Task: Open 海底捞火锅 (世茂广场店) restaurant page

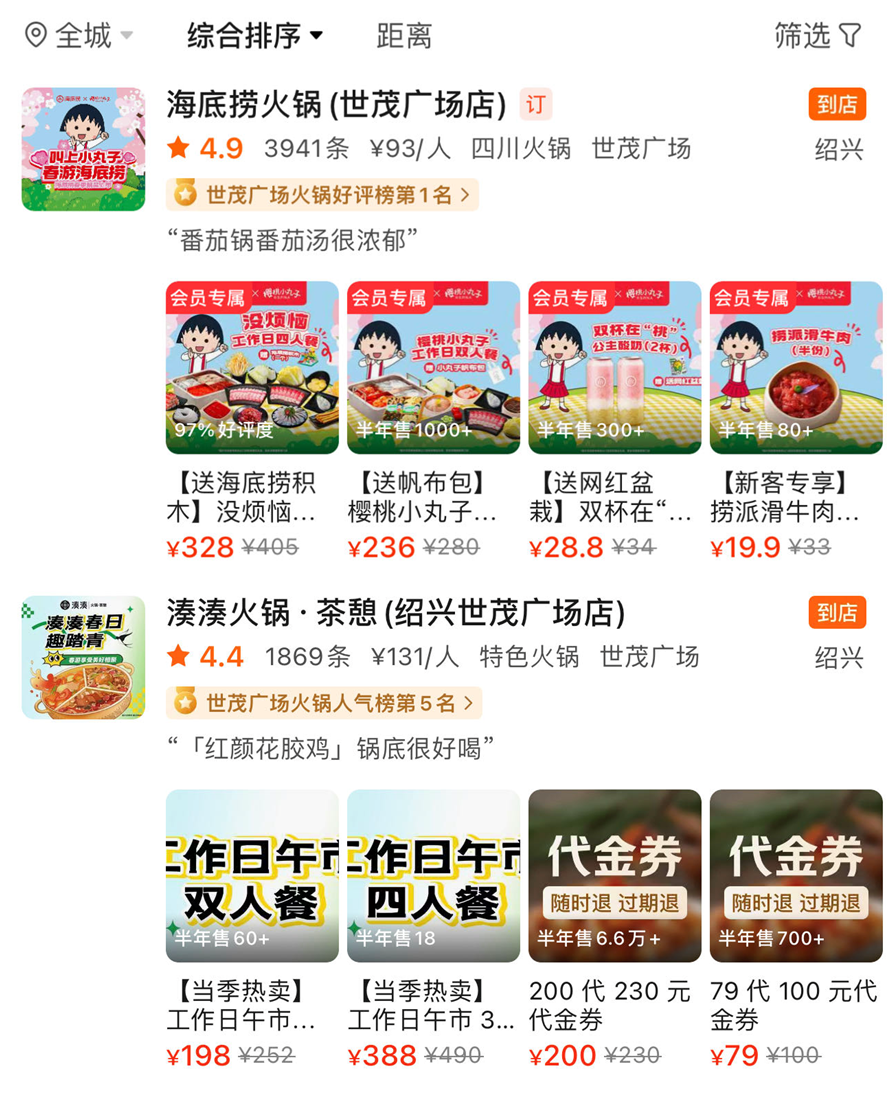Action: coord(337,104)
